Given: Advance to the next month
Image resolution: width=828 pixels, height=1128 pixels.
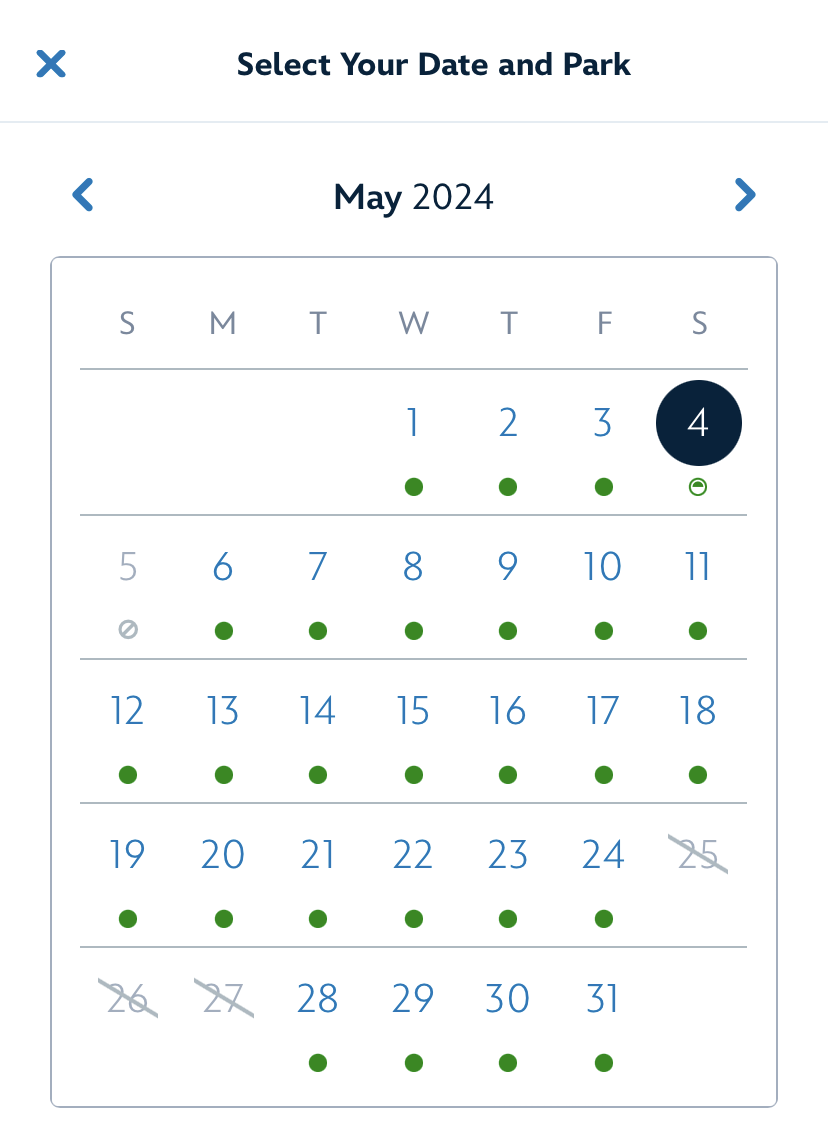Looking at the screenshot, I should 744,195.
